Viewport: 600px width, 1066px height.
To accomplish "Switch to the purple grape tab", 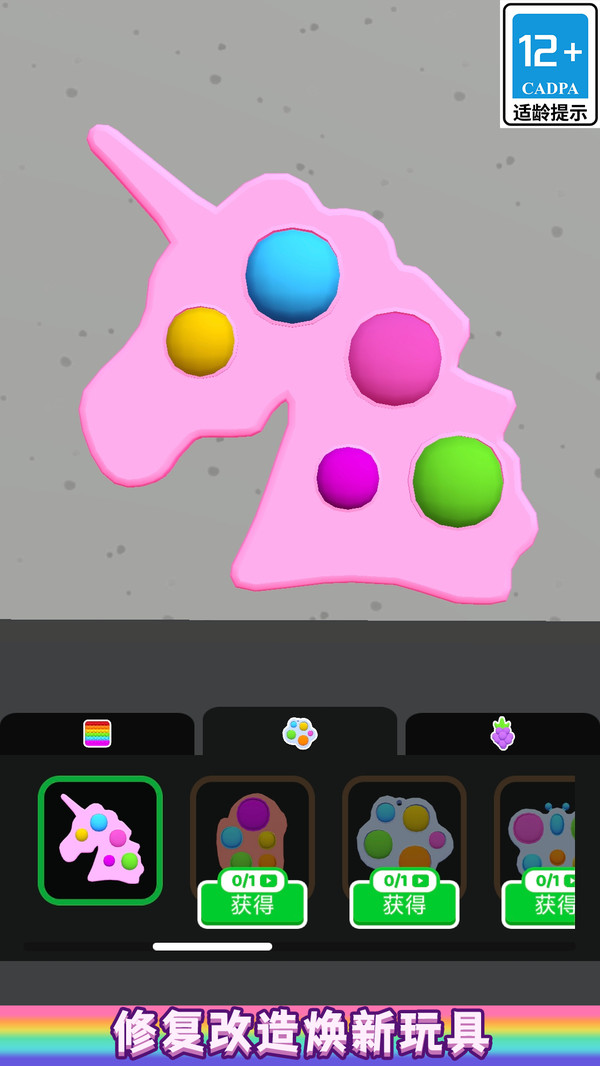I will click(x=503, y=734).
